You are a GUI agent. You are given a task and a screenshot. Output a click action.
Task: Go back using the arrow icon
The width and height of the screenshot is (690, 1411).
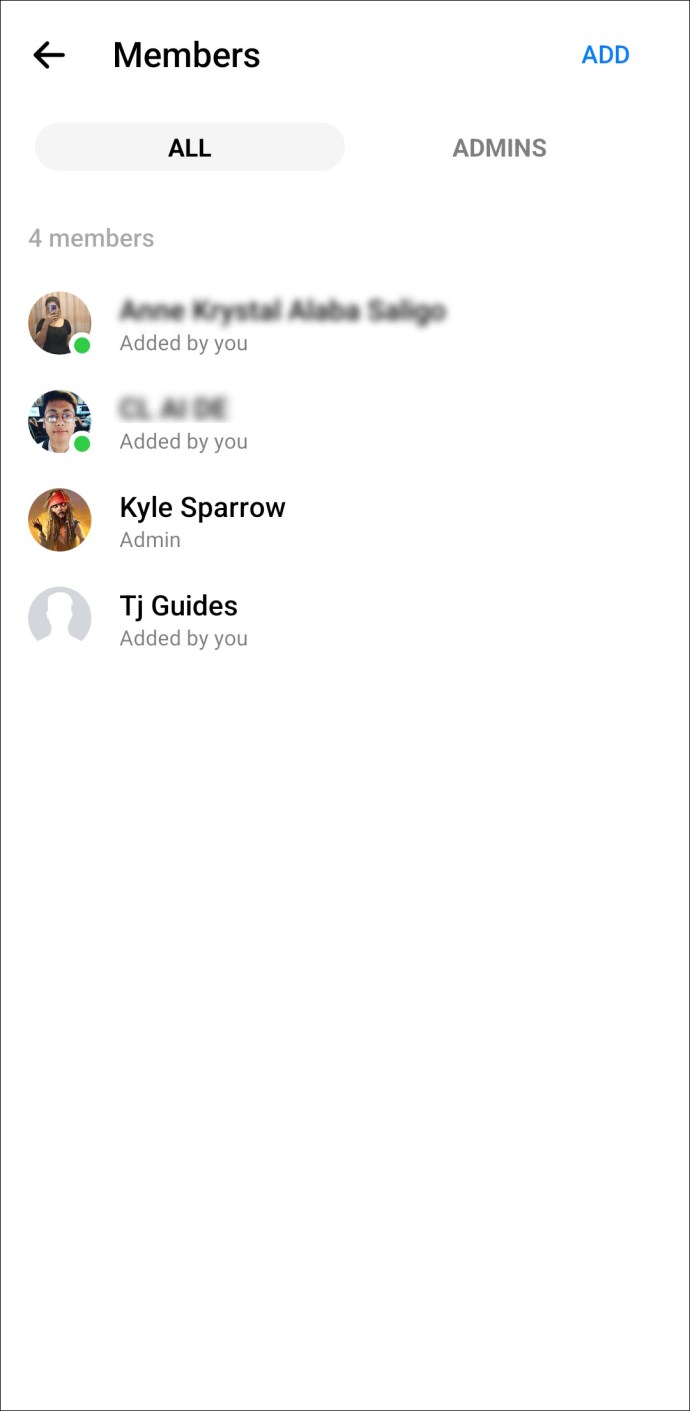pos(48,55)
